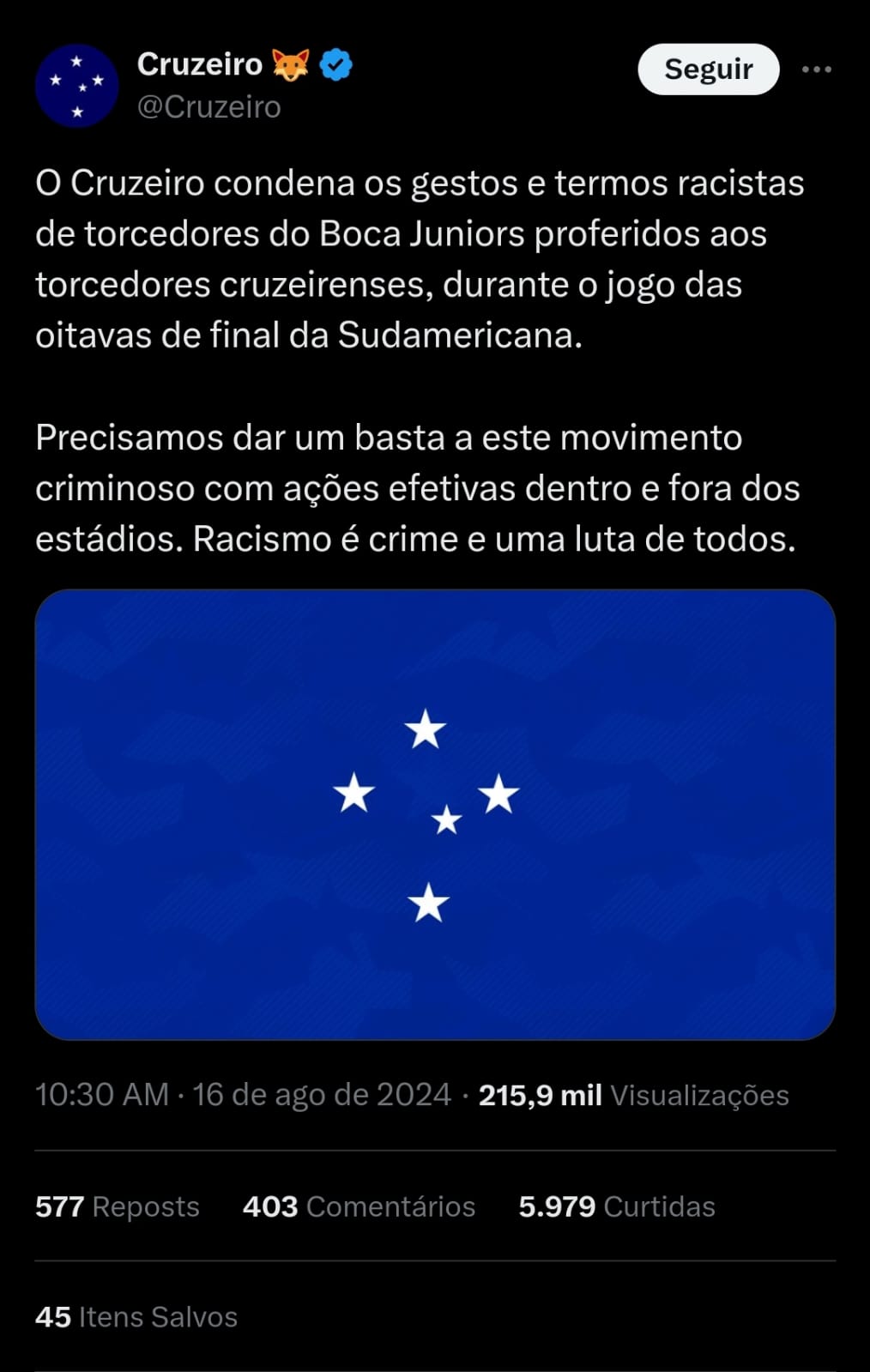View the 577 Reposts list
The image size is (870, 1372).
click(118, 1206)
